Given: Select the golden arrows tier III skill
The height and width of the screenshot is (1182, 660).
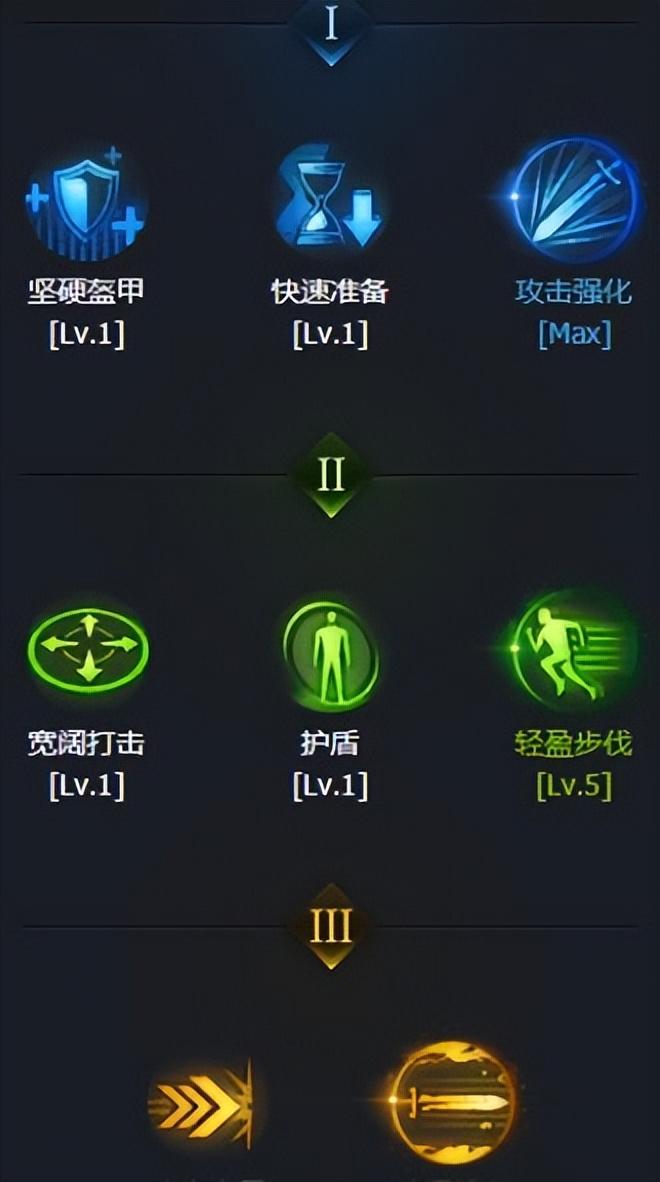Looking at the screenshot, I should coord(201,1105).
